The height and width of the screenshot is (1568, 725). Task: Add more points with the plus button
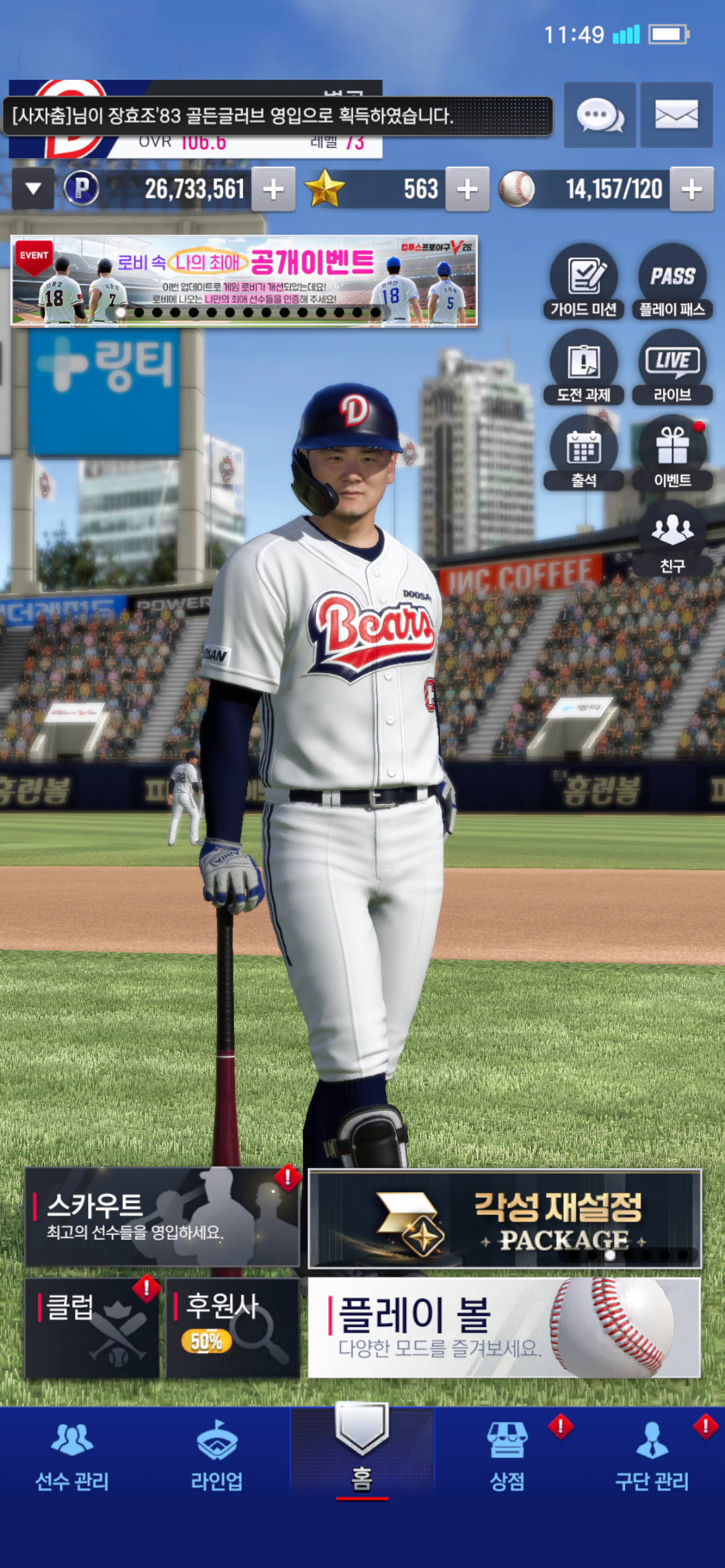[x=273, y=189]
